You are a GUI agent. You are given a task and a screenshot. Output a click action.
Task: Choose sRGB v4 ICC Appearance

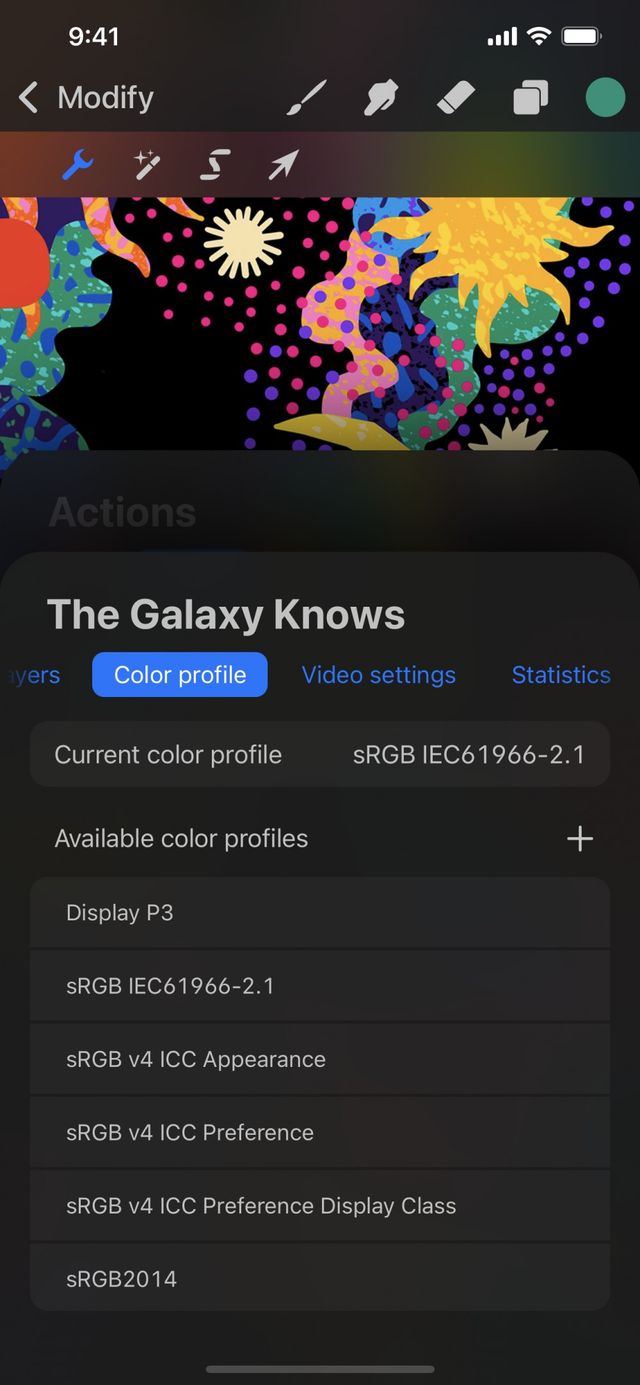click(320, 1059)
